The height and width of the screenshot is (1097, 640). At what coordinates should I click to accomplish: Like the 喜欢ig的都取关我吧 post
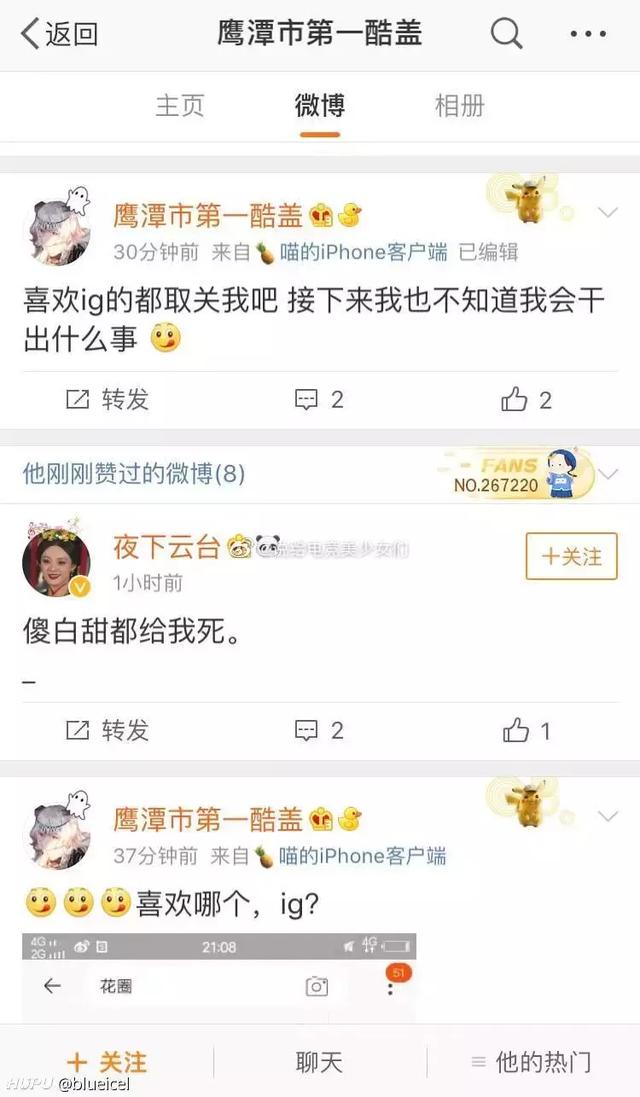(527, 400)
